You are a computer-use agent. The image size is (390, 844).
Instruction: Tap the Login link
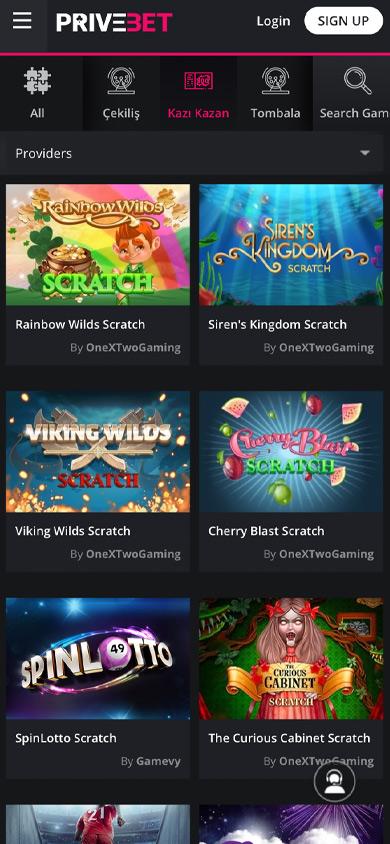click(x=273, y=21)
